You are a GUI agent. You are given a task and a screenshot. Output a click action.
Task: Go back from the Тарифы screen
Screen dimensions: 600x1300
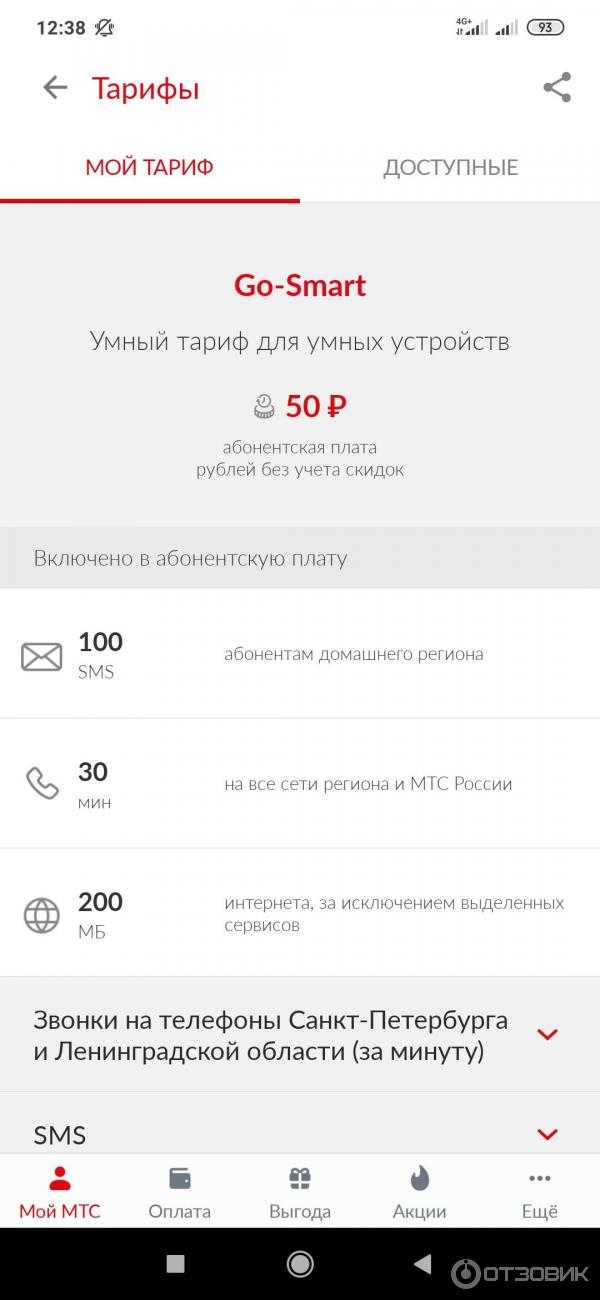[55, 88]
